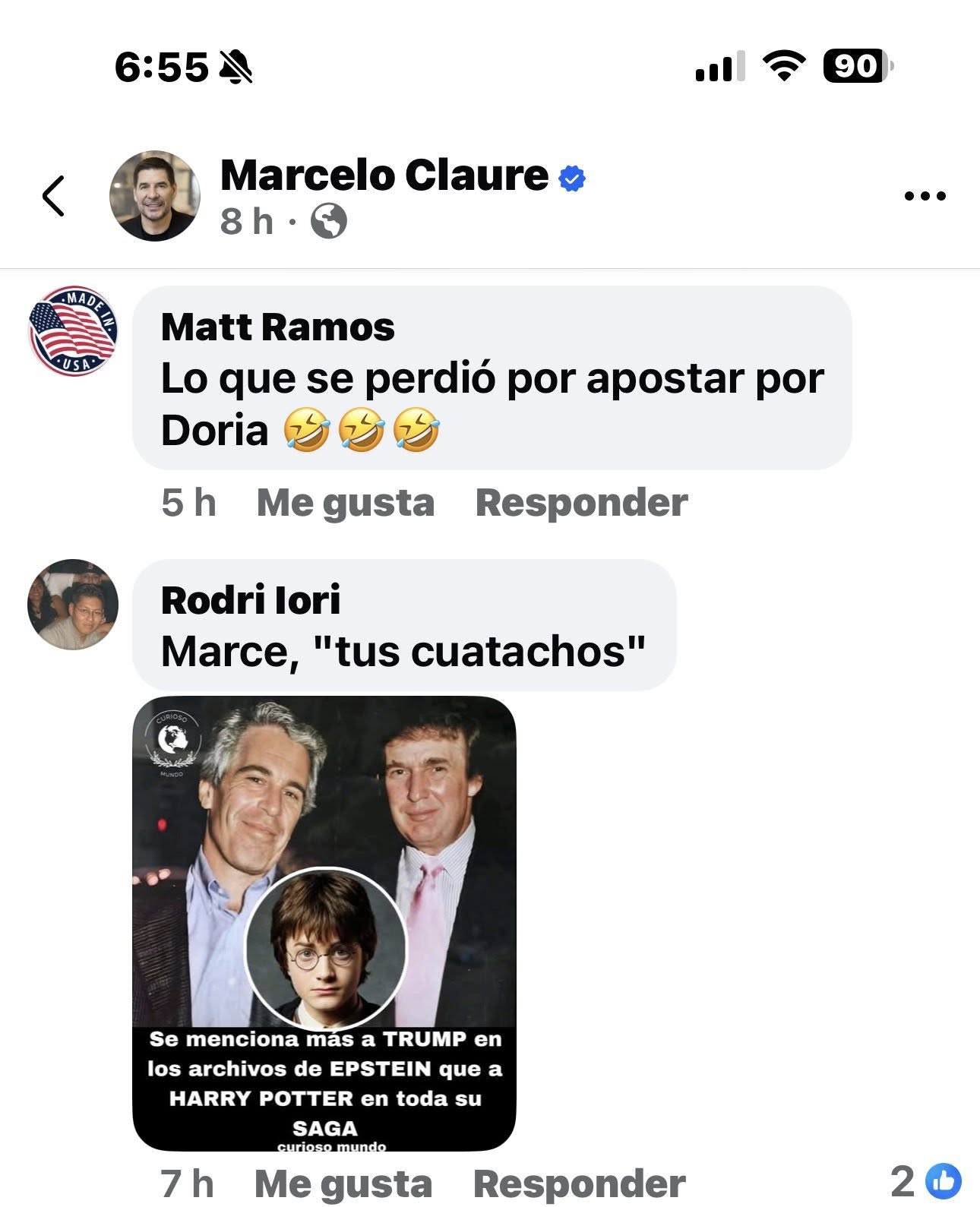Like Matt Ramos's comment
This screenshot has width=980, height=1207.
click(345, 503)
